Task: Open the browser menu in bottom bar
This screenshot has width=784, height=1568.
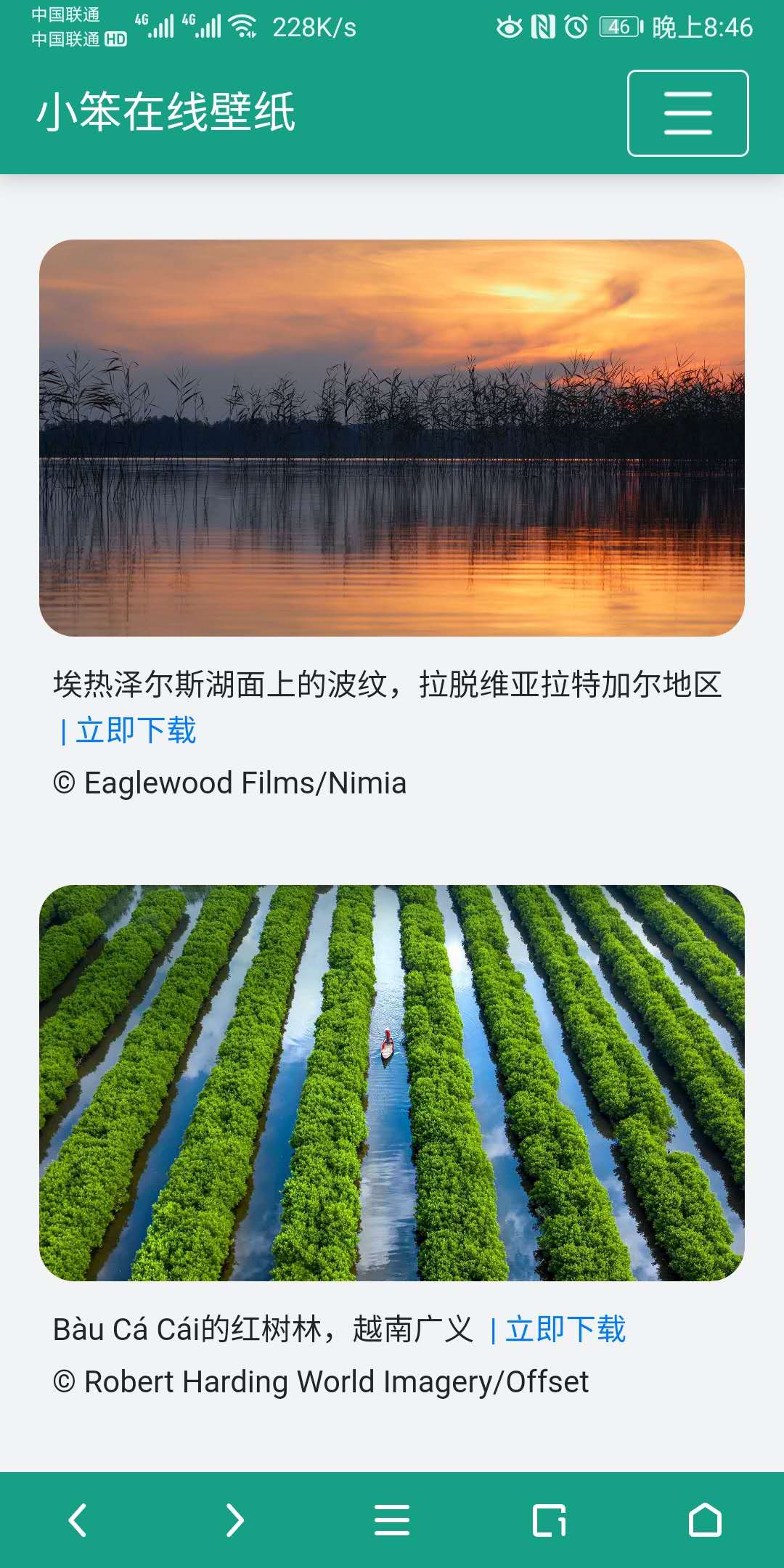Action: [x=392, y=1520]
